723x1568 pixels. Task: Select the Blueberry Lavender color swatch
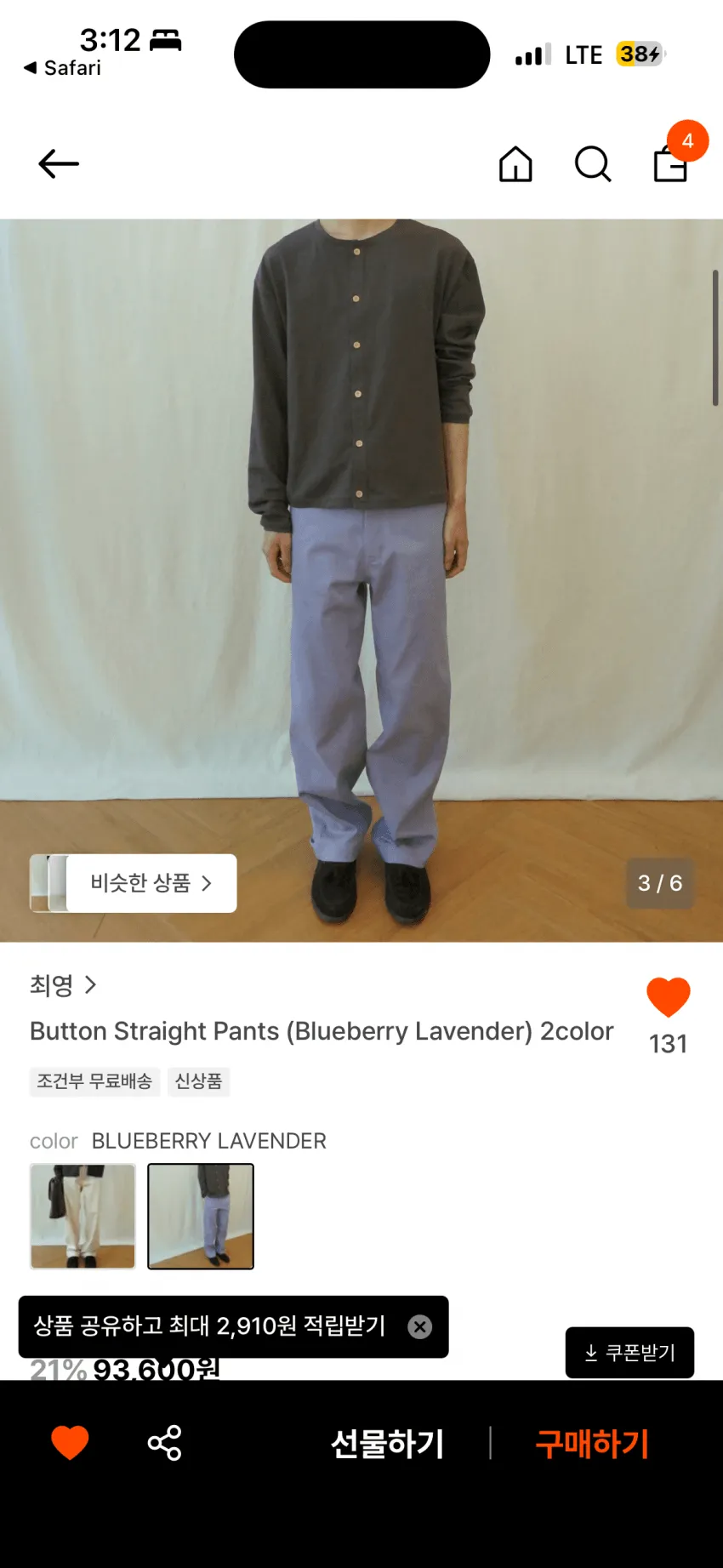tap(201, 1216)
